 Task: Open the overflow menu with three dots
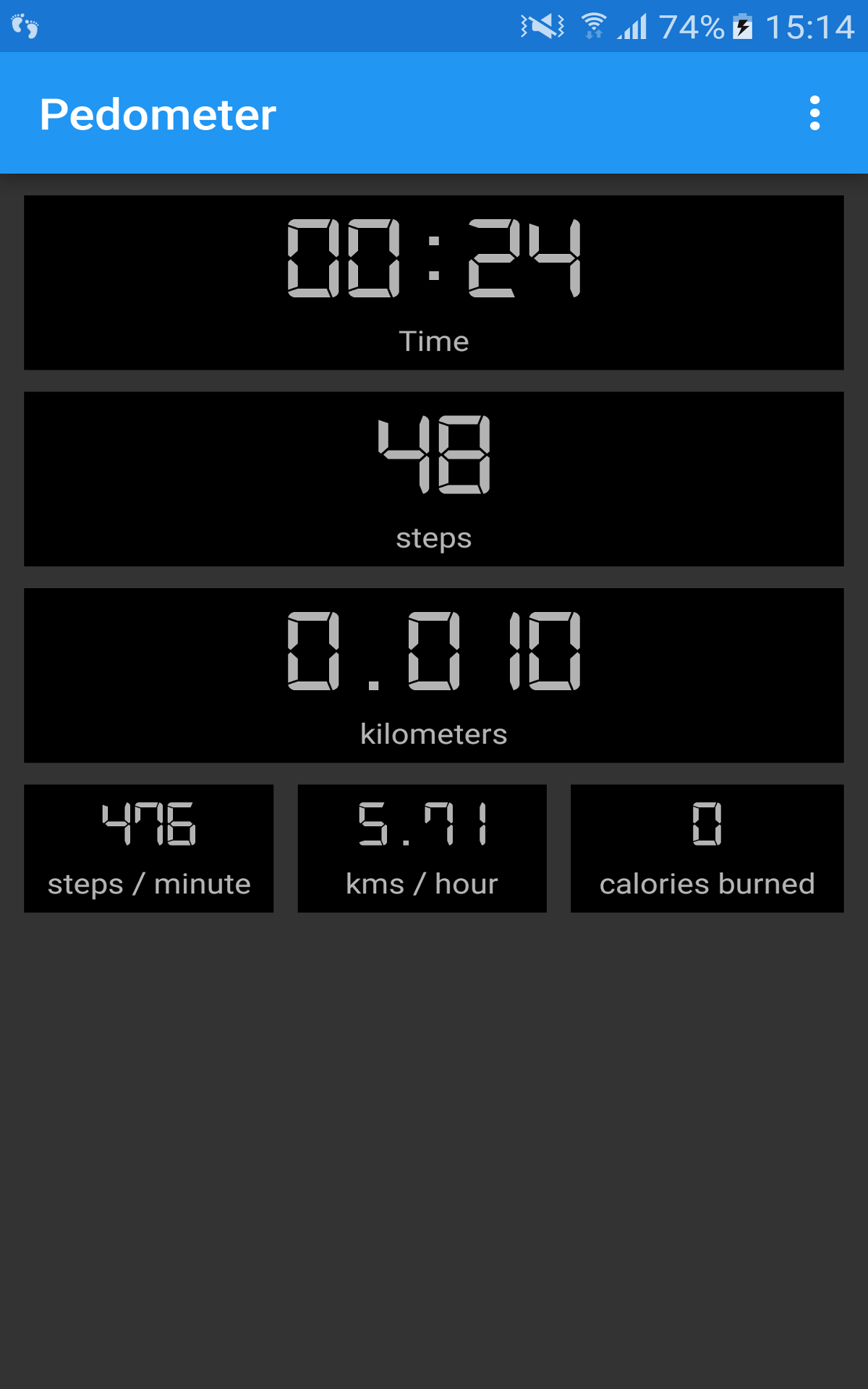[x=814, y=114]
